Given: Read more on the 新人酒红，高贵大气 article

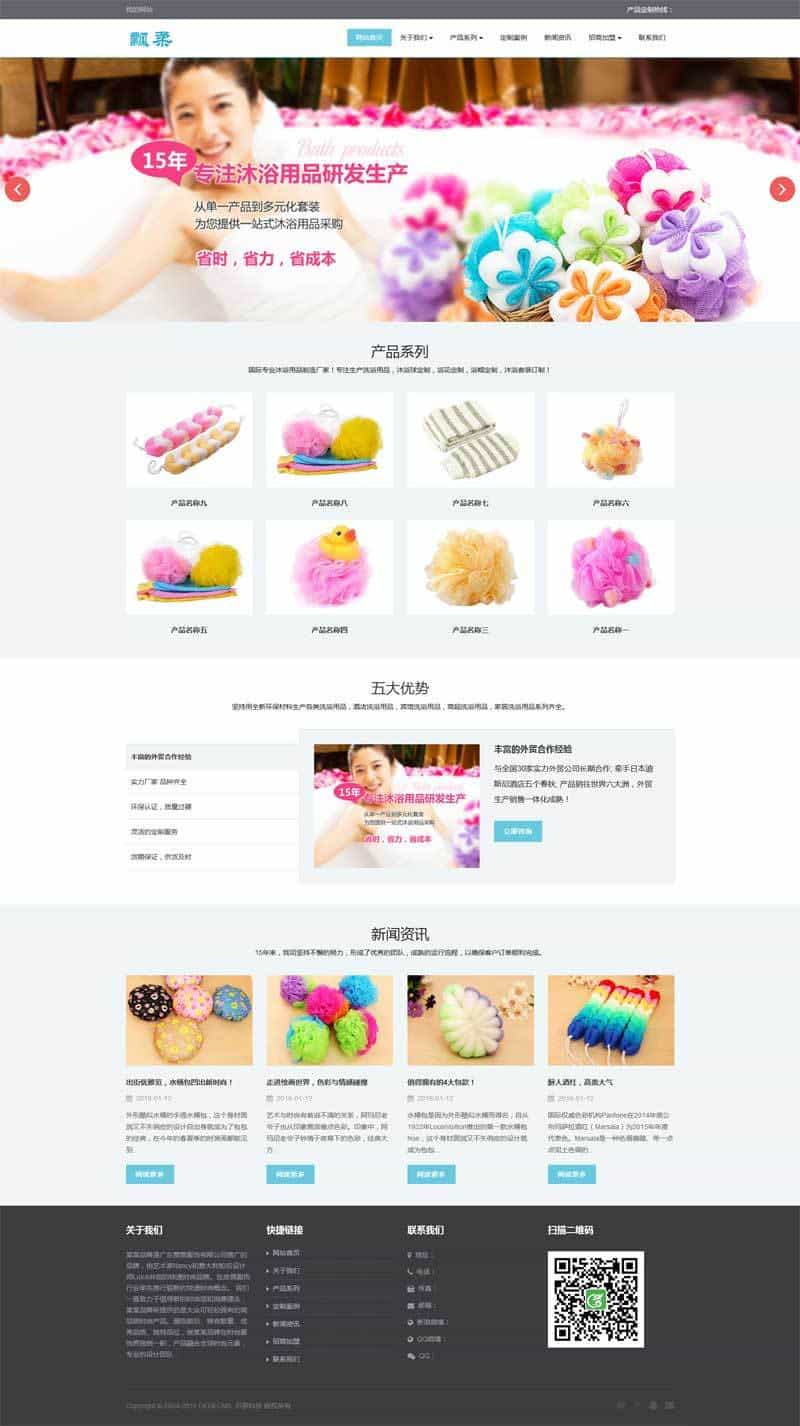Looking at the screenshot, I should [x=571, y=1174].
